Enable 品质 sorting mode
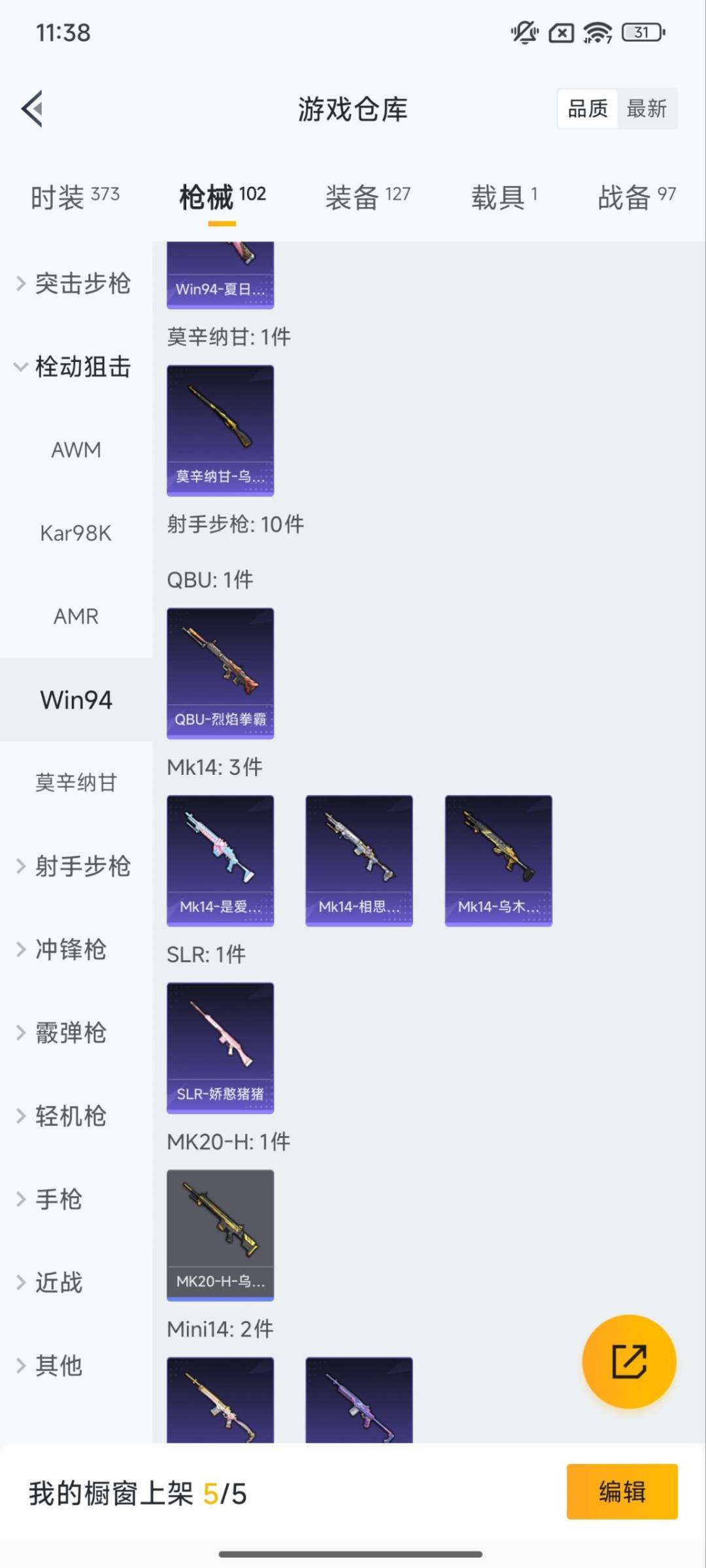 tap(587, 108)
